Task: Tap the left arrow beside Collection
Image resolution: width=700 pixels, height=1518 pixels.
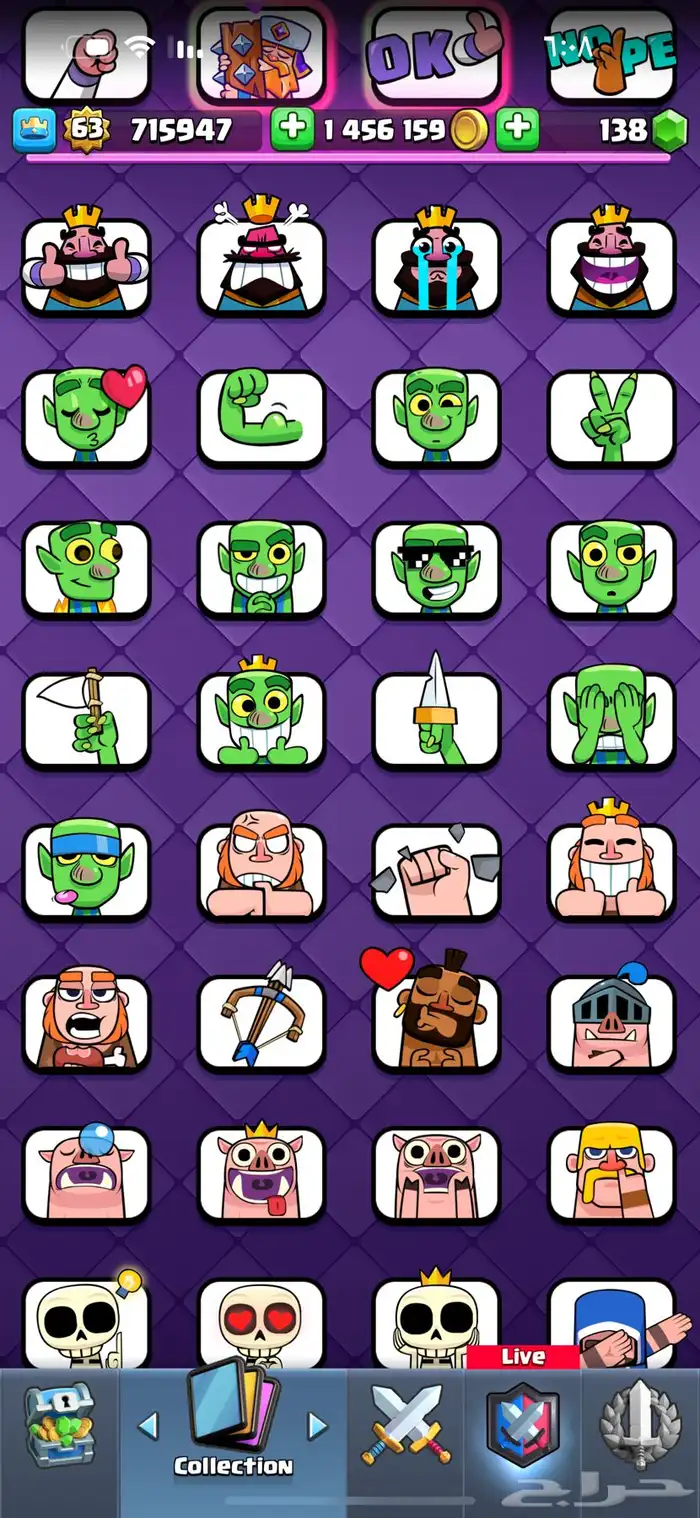Action: pos(147,1425)
